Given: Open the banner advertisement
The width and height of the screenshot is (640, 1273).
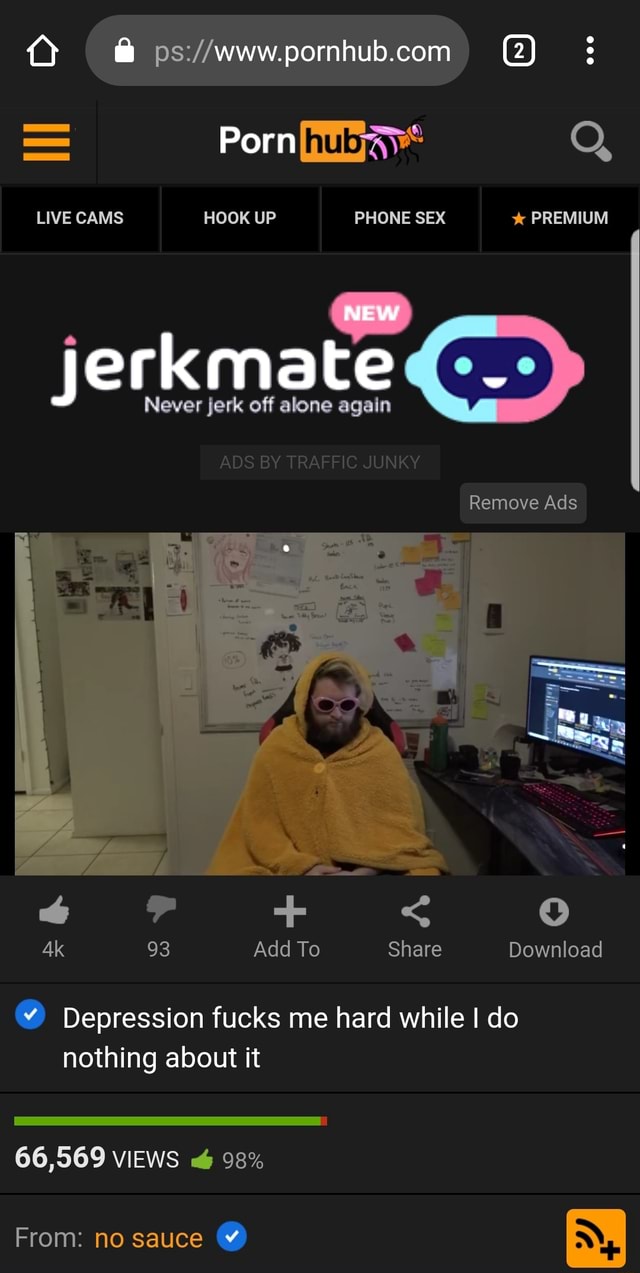Looking at the screenshot, I should point(320,361).
